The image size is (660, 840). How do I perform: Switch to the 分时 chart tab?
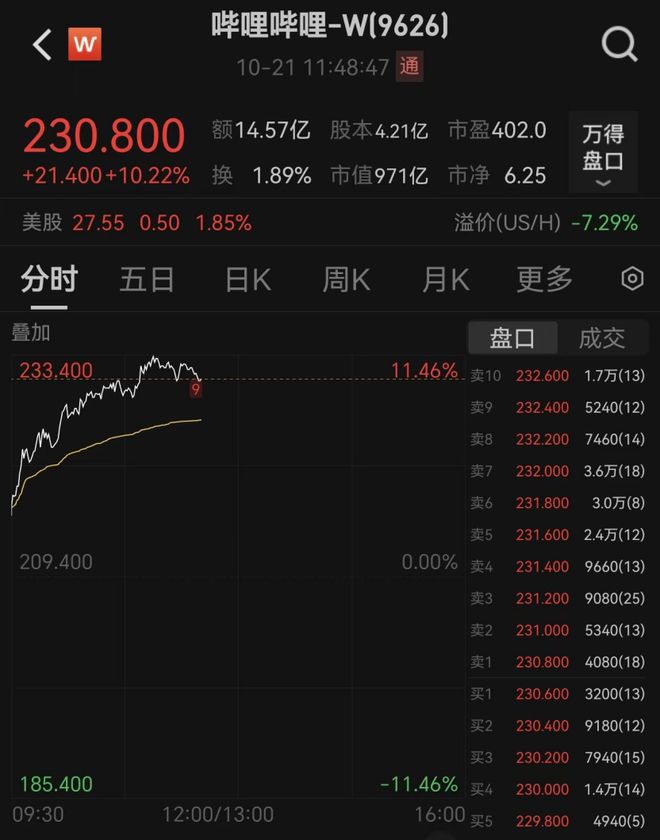point(49,279)
